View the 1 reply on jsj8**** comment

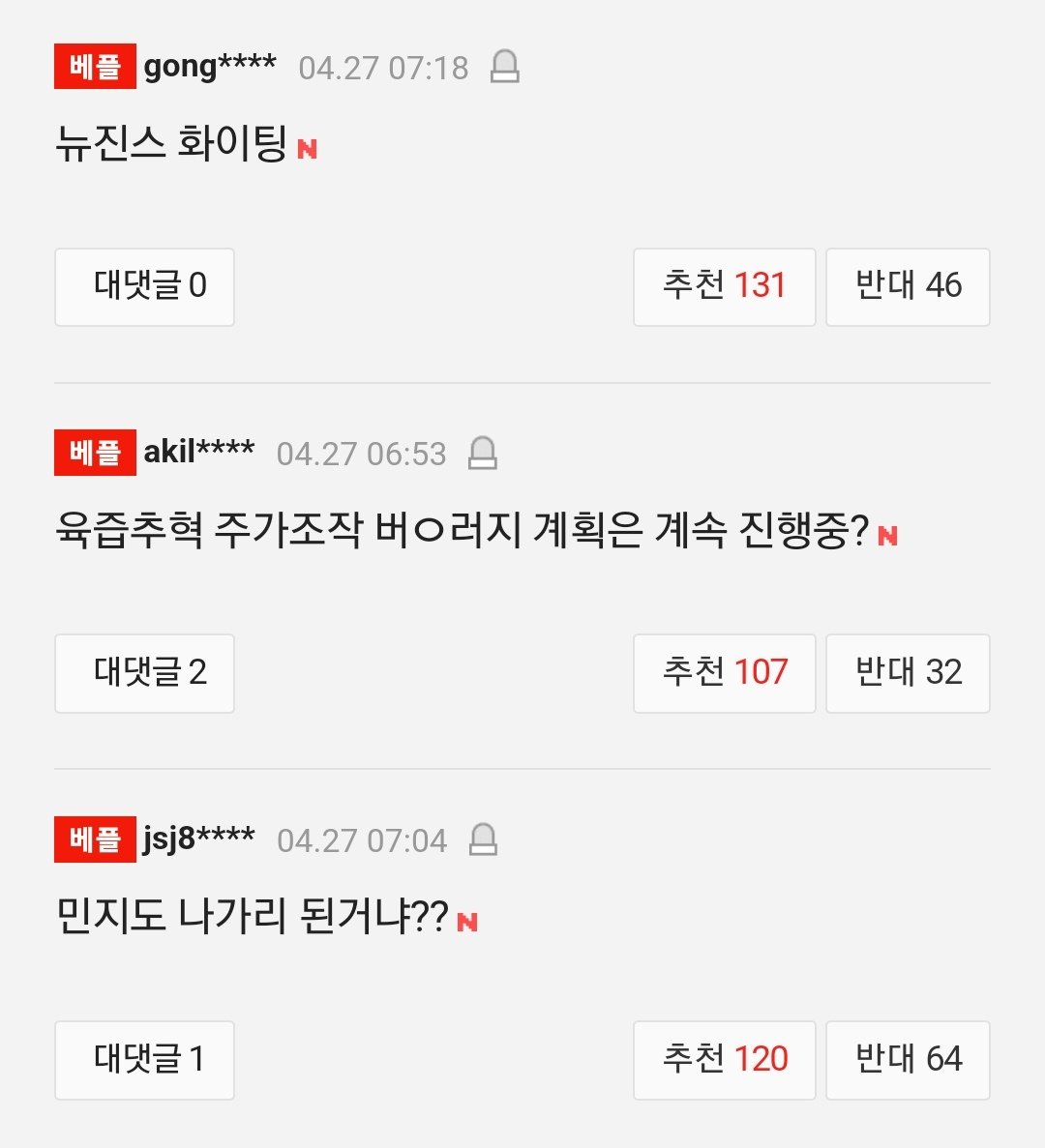[144, 1059]
